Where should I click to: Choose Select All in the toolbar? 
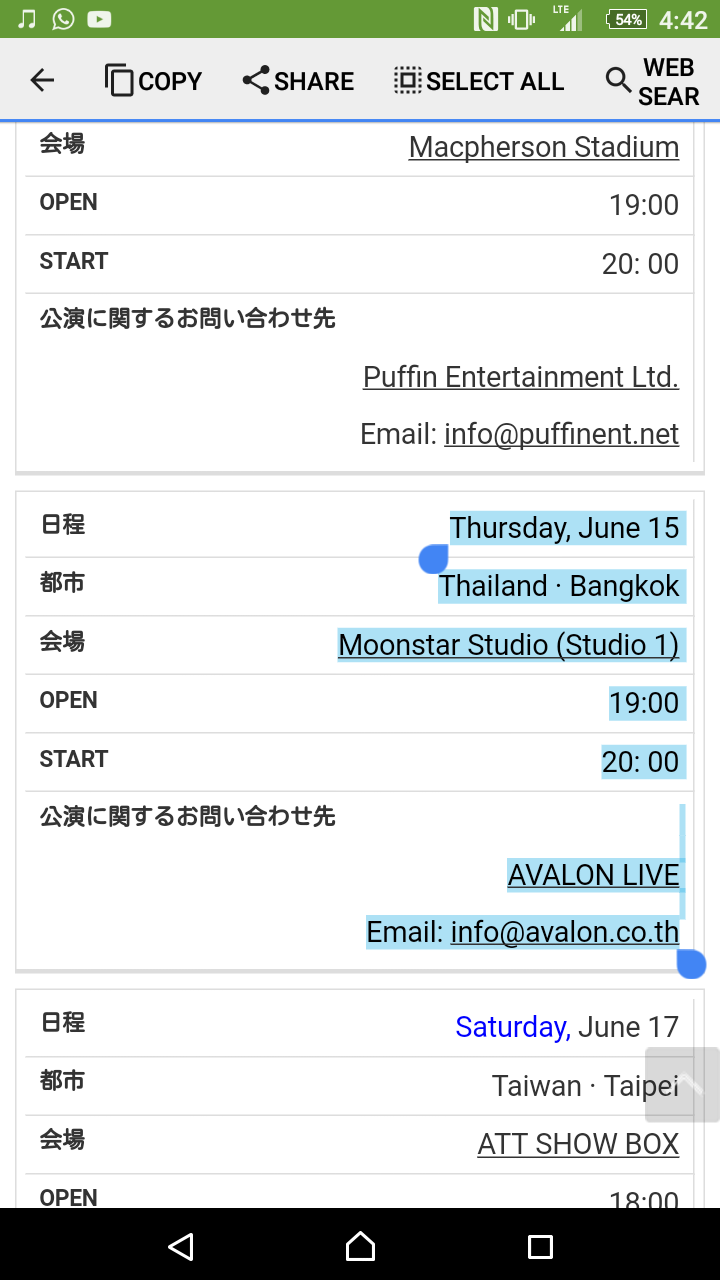click(x=478, y=81)
